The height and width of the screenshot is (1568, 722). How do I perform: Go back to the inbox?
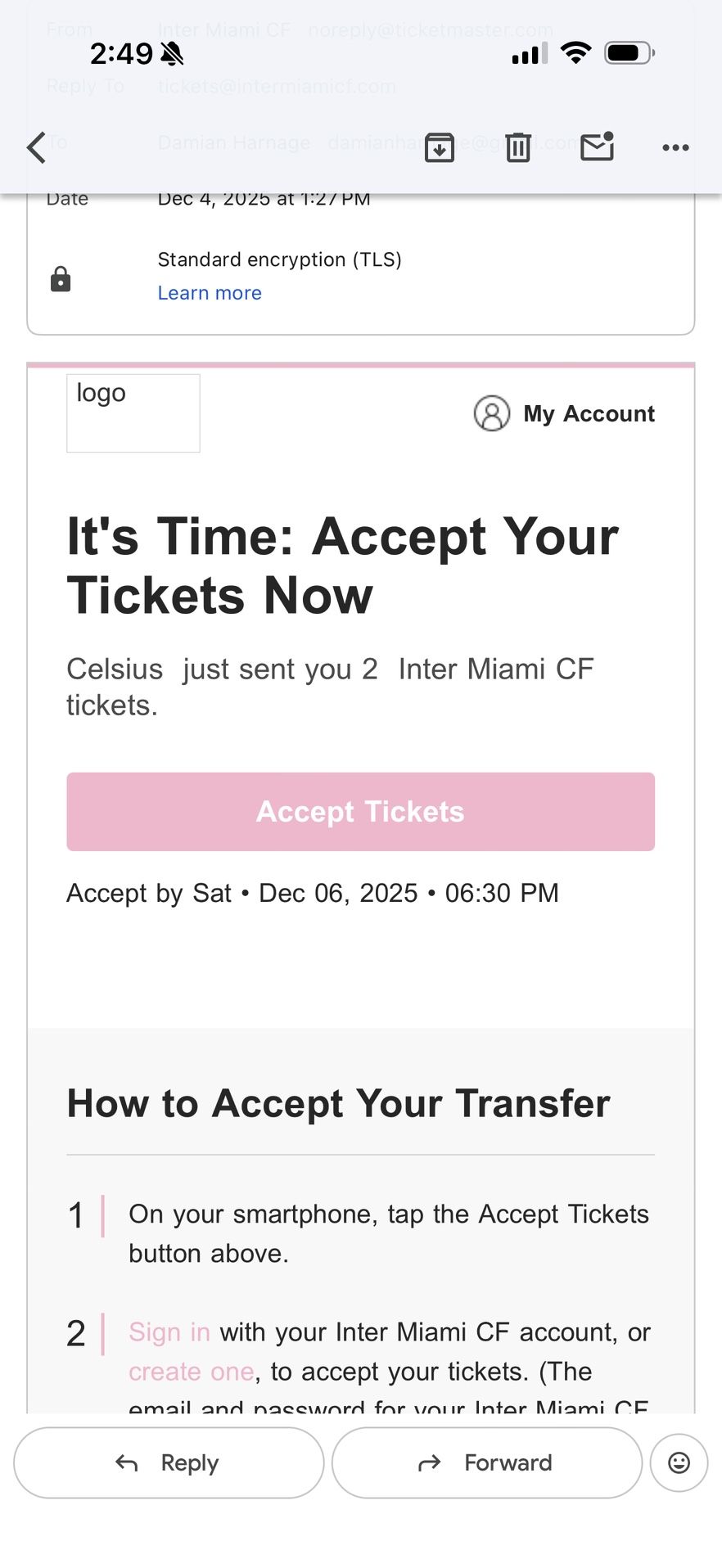click(x=36, y=147)
